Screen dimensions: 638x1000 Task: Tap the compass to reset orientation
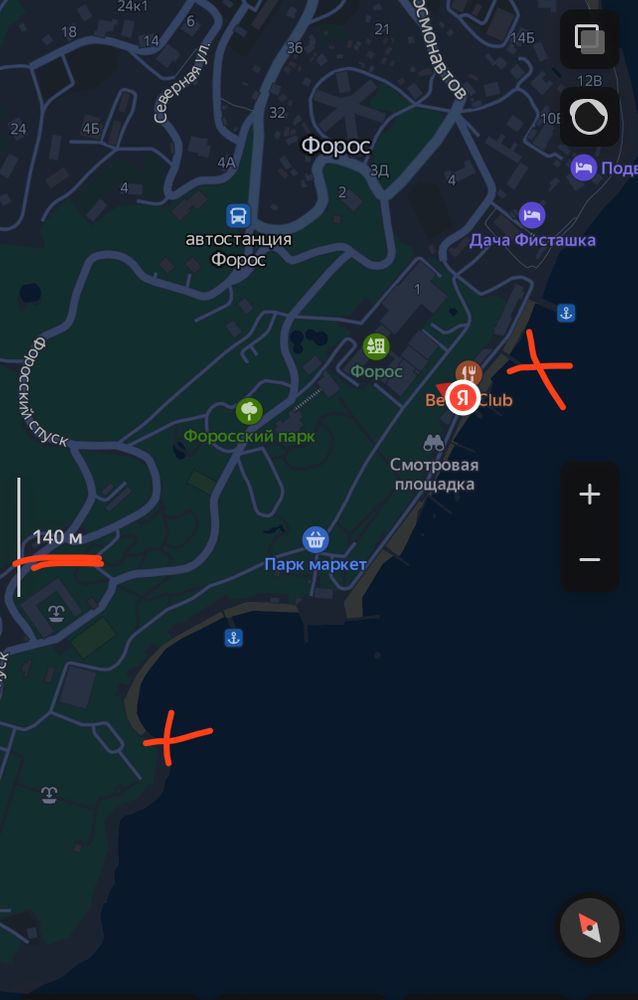click(x=590, y=929)
